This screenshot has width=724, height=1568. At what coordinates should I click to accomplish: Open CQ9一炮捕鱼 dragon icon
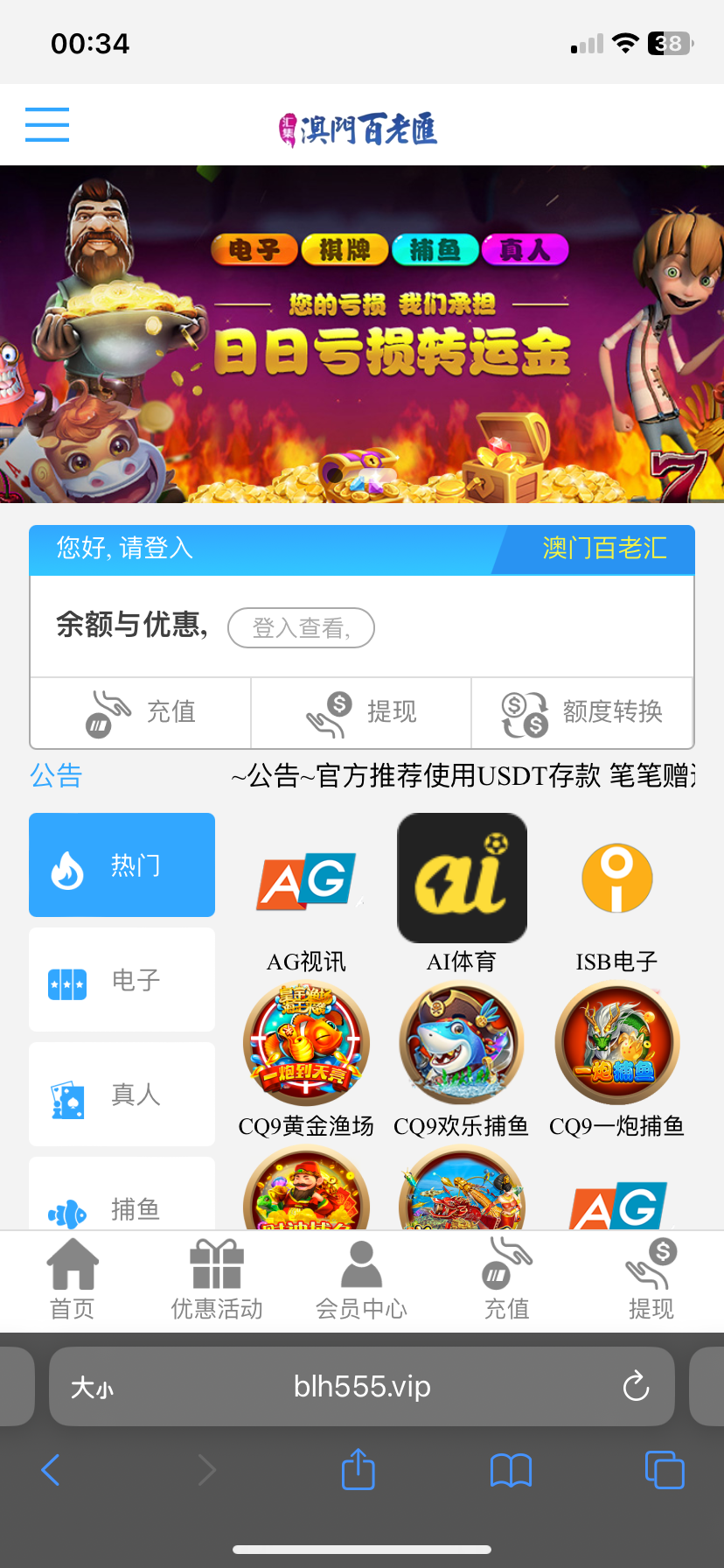coord(616,1043)
